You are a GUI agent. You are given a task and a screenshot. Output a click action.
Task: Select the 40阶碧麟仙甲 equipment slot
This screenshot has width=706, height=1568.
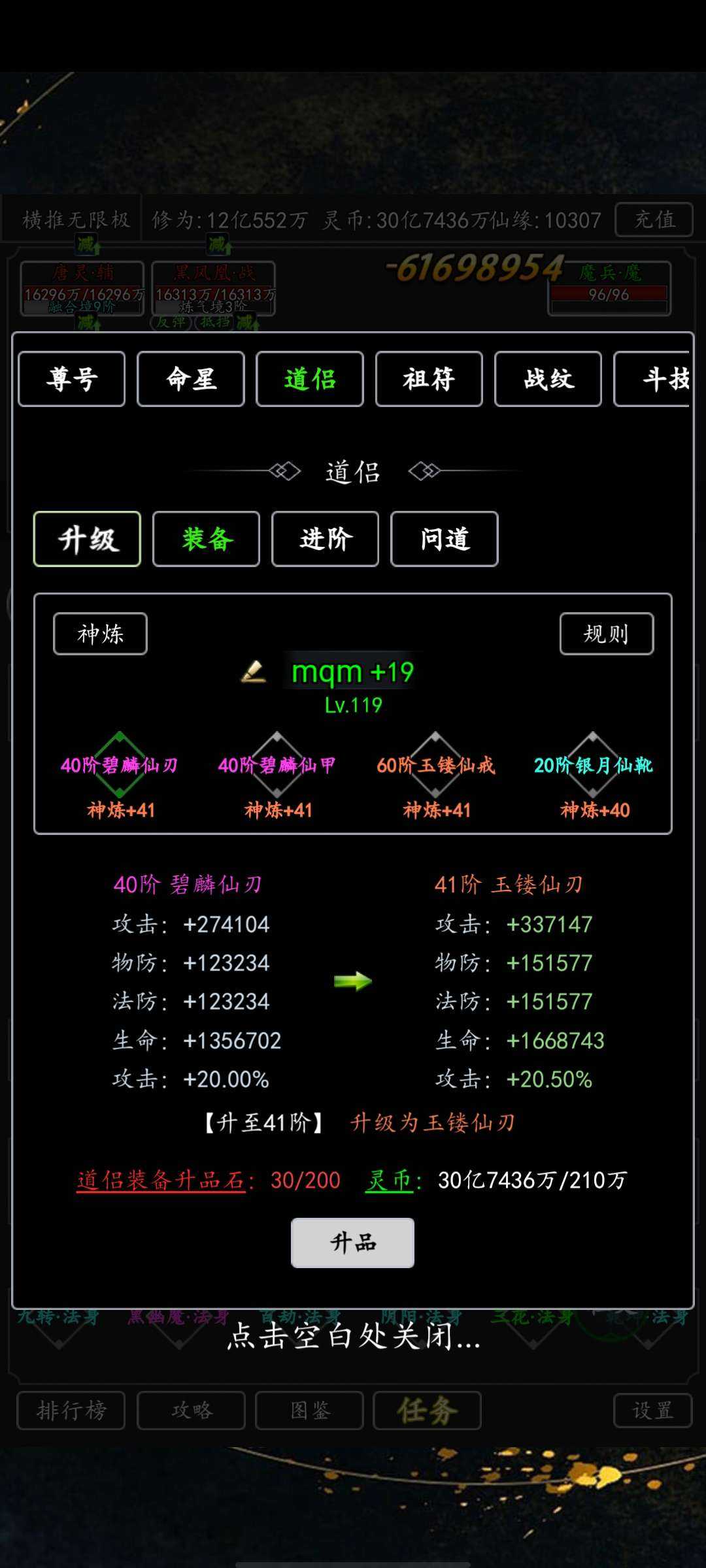click(x=277, y=765)
